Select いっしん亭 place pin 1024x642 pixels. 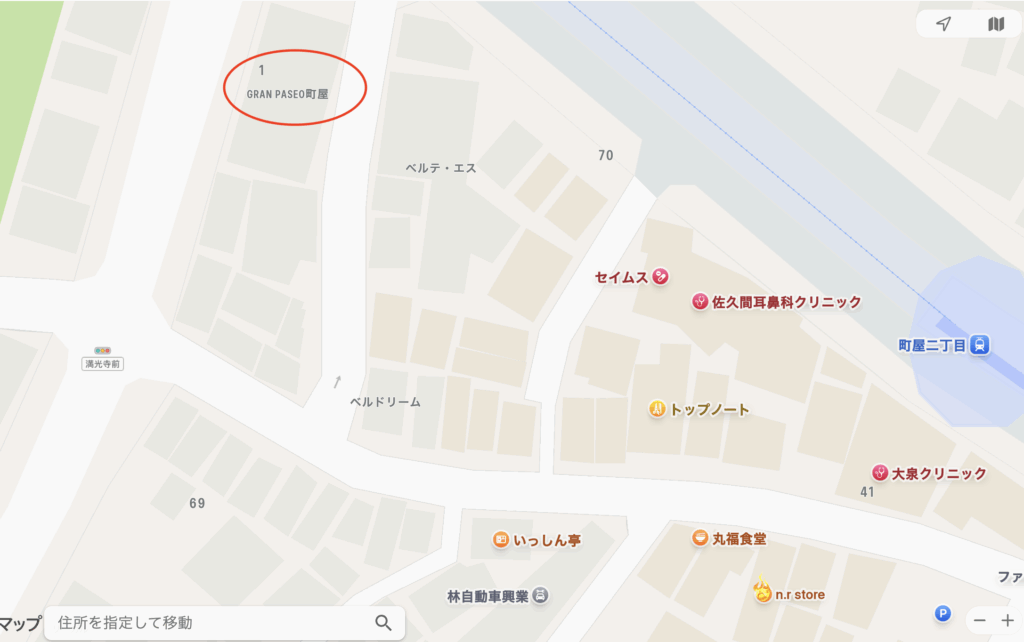pyautogui.click(x=500, y=540)
